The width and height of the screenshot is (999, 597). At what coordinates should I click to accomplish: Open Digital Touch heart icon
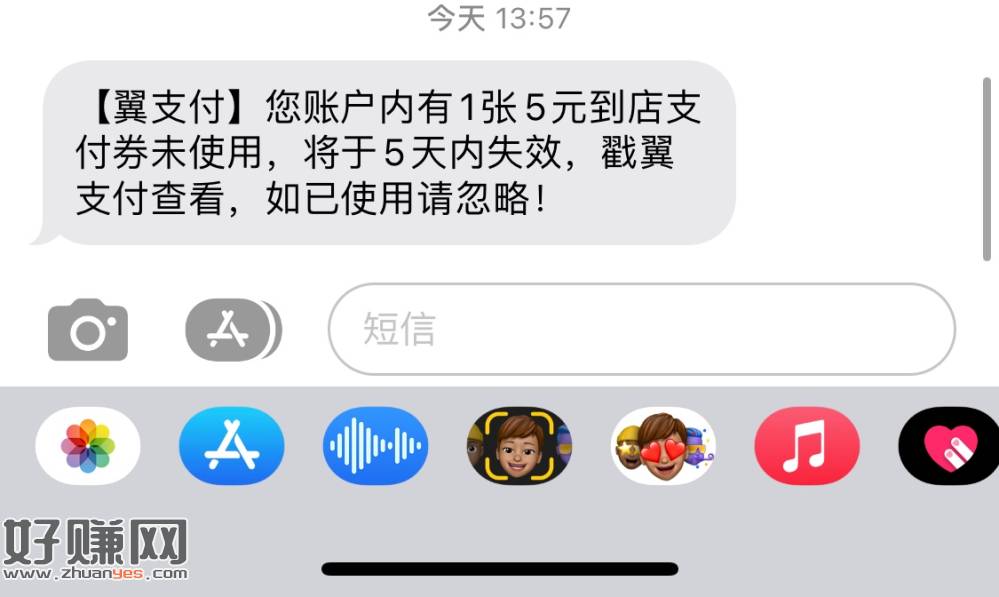(x=948, y=446)
